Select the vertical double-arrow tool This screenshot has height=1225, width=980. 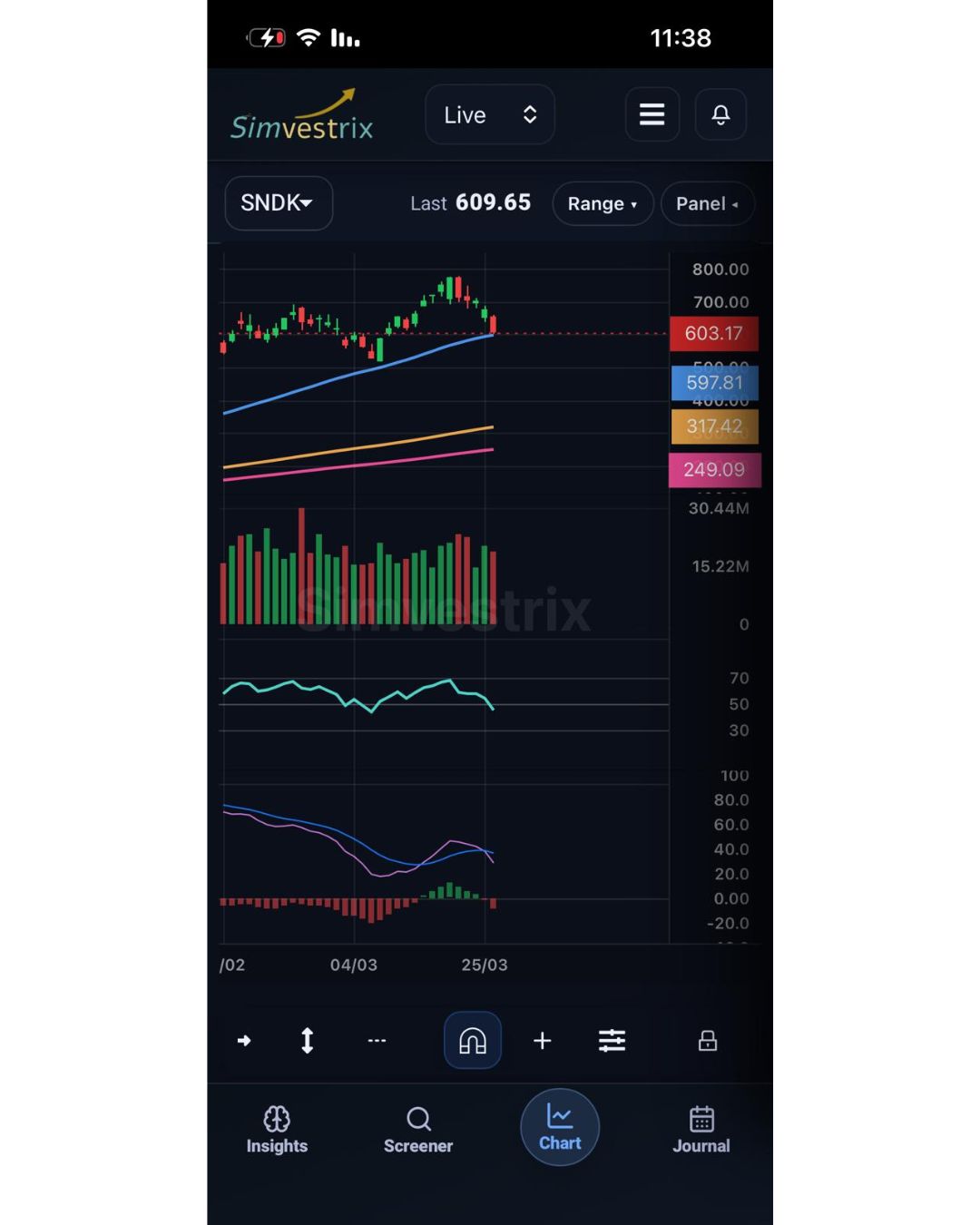click(307, 1041)
